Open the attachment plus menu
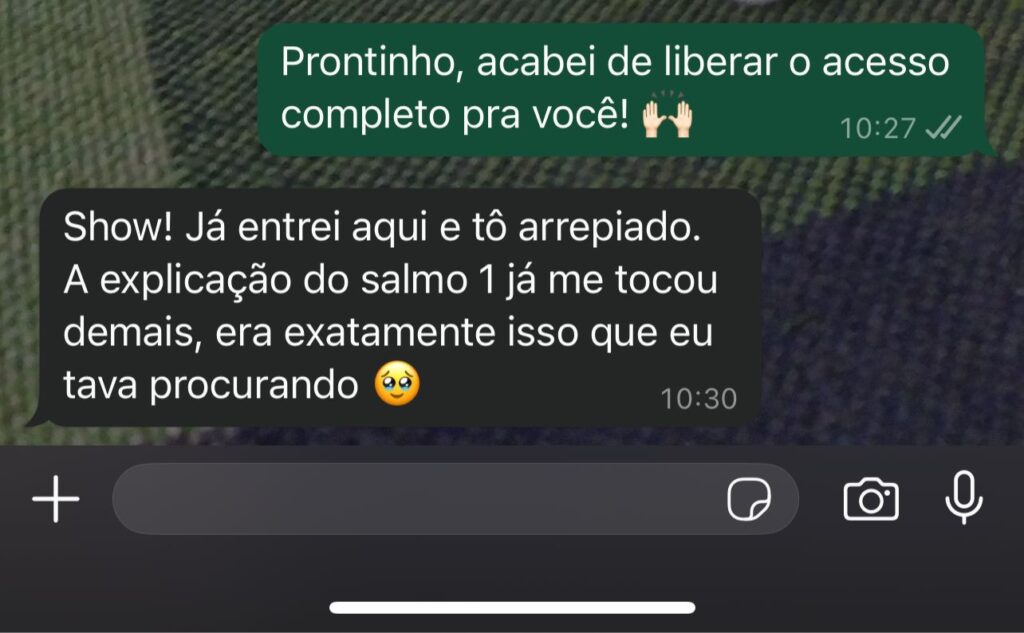 tap(56, 499)
